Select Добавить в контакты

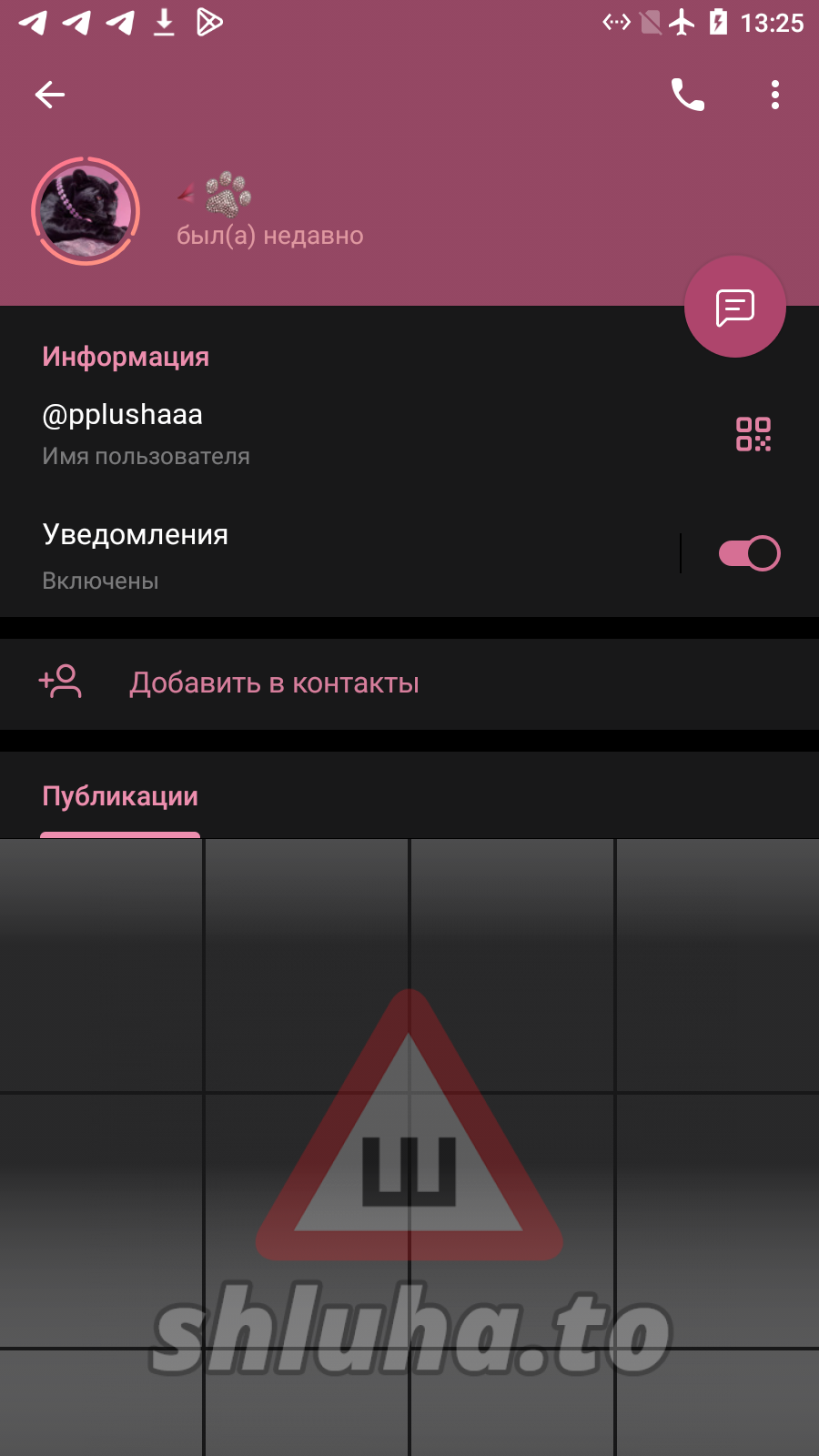[273, 682]
